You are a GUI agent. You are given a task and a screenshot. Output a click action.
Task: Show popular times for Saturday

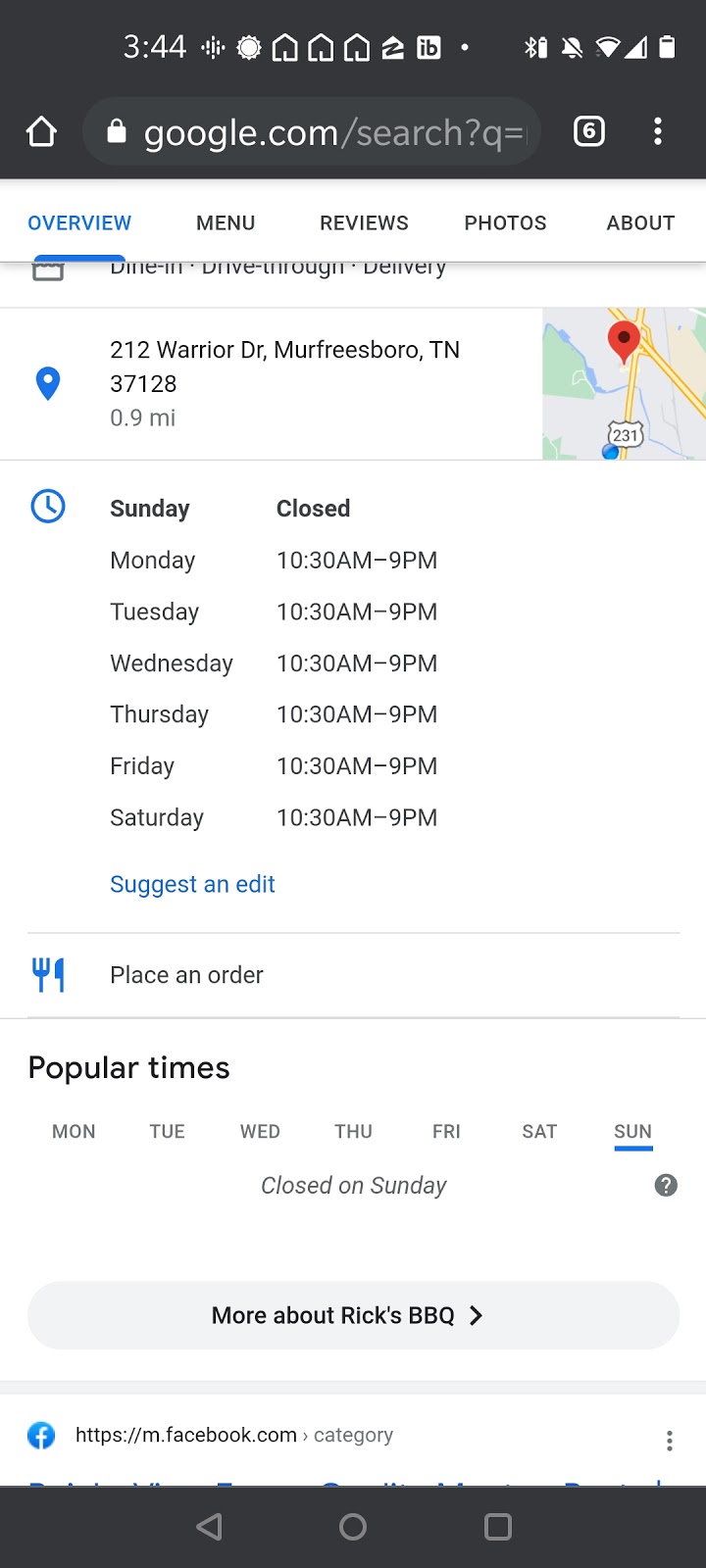pyautogui.click(x=539, y=1132)
